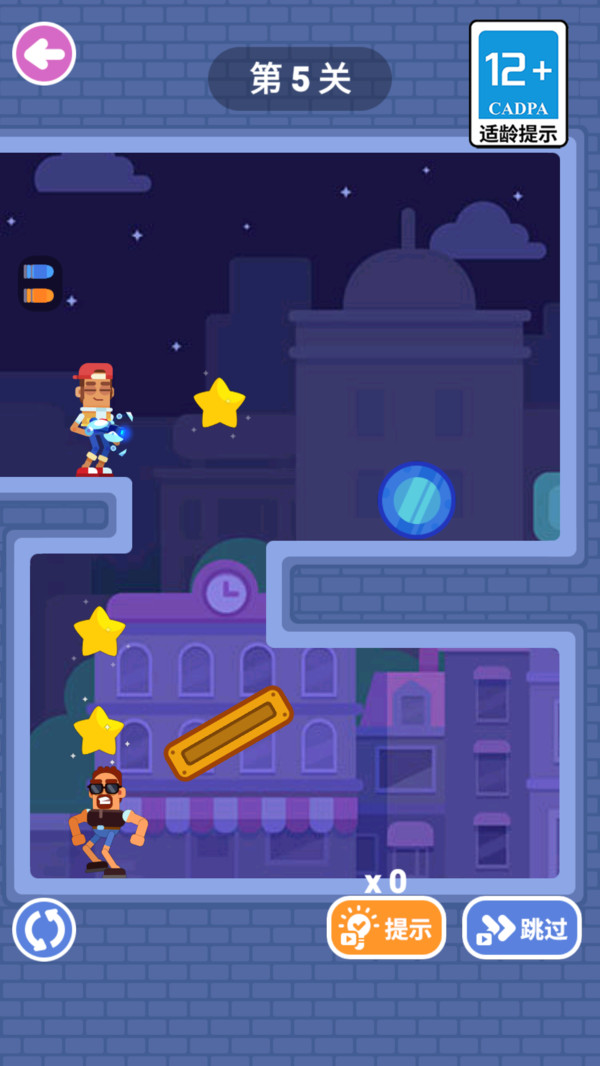Image resolution: width=600 pixels, height=1066 pixels.
Task: Skip the level with 跳过 button
Action: click(x=521, y=928)
